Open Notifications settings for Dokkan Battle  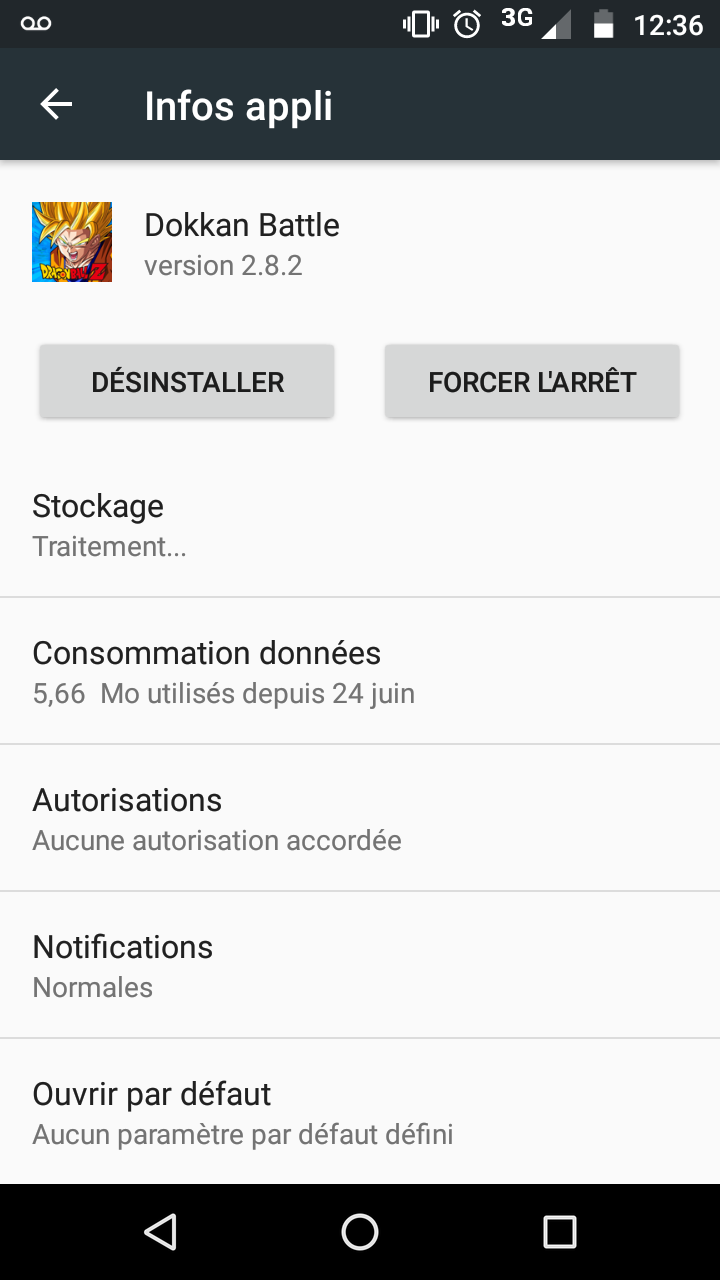pos(360,965)
